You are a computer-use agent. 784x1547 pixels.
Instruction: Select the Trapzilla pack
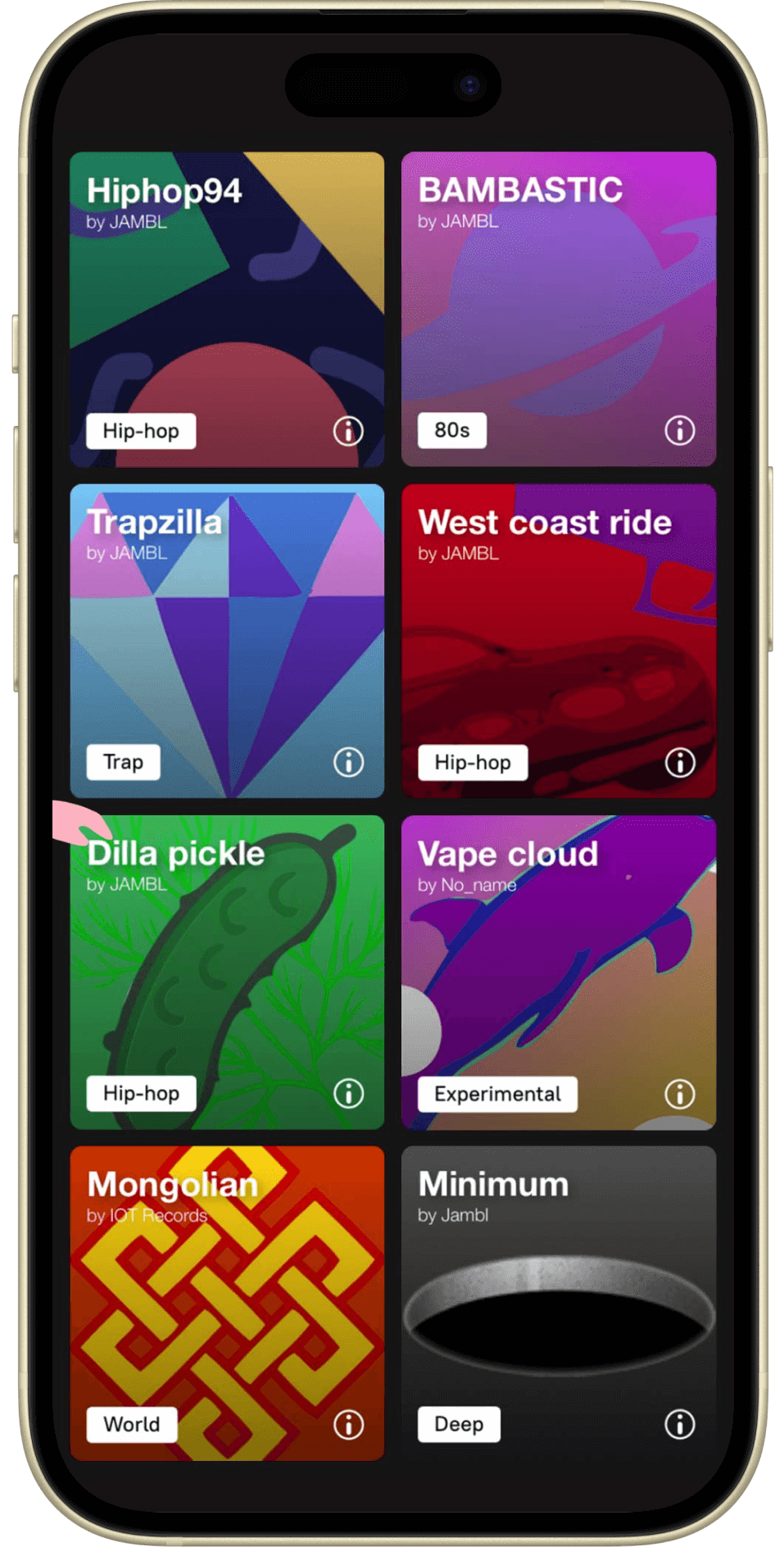click(x=227, y=641)
